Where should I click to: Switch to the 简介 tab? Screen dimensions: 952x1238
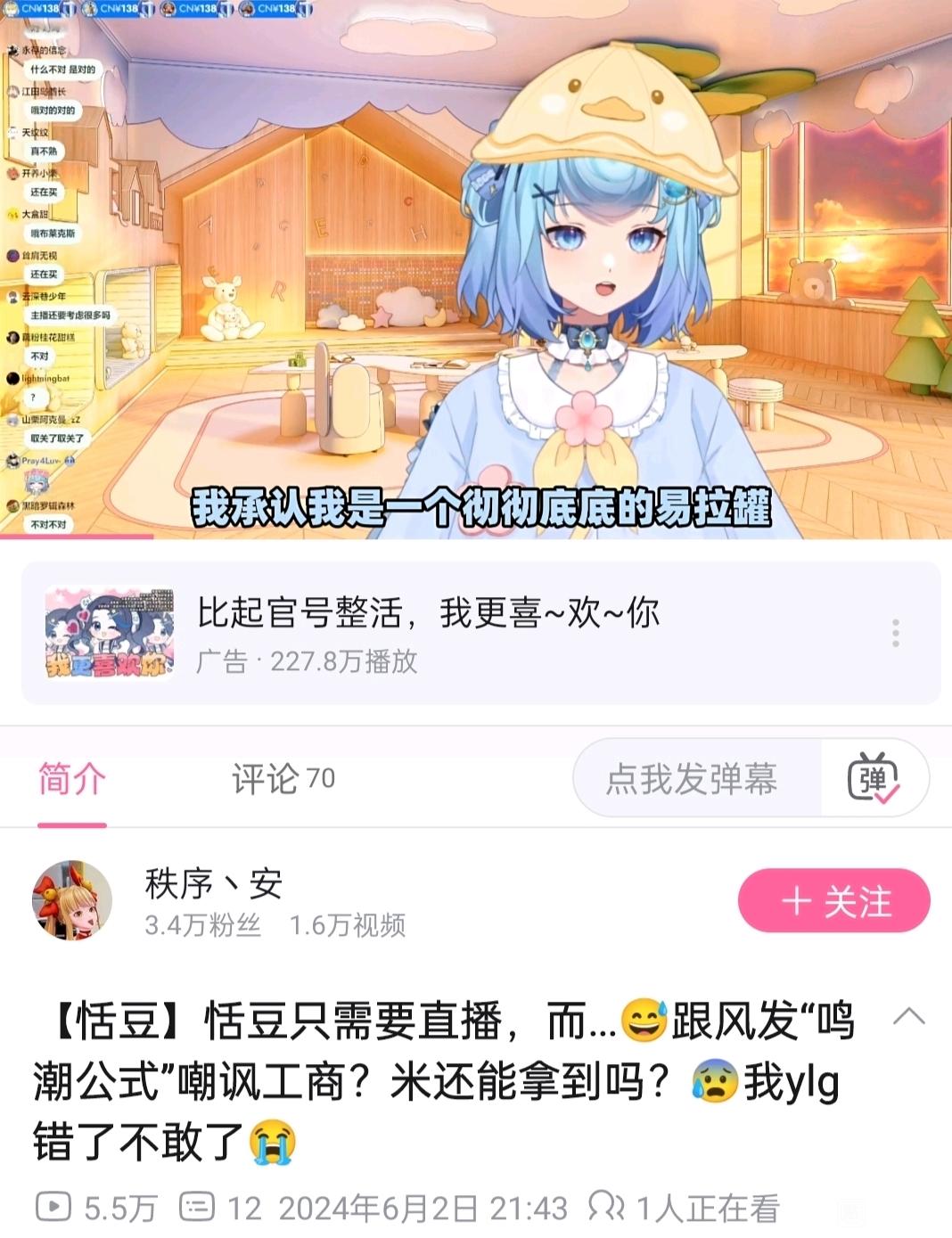tap(72, 779)
